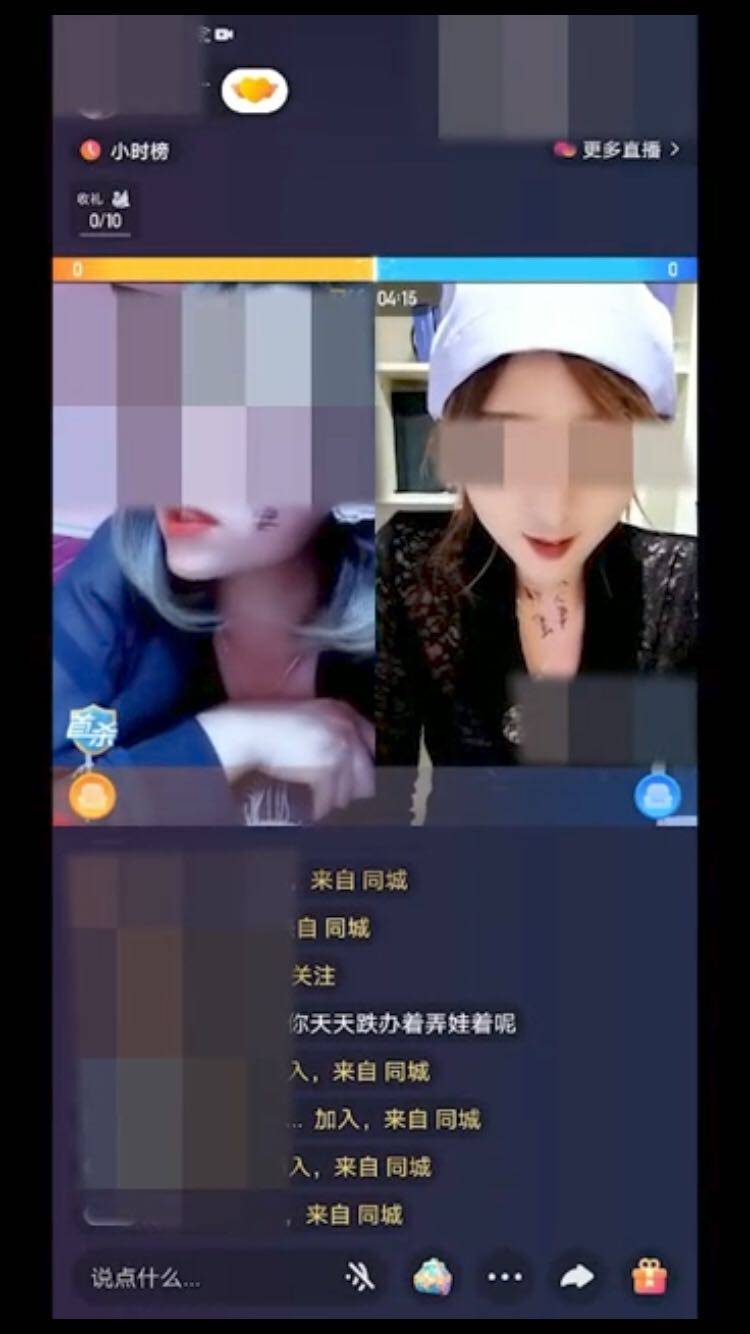The height and width of the screenshot is (1334, 750).
Task: Share this live stream
Action: click(577, 1277)
